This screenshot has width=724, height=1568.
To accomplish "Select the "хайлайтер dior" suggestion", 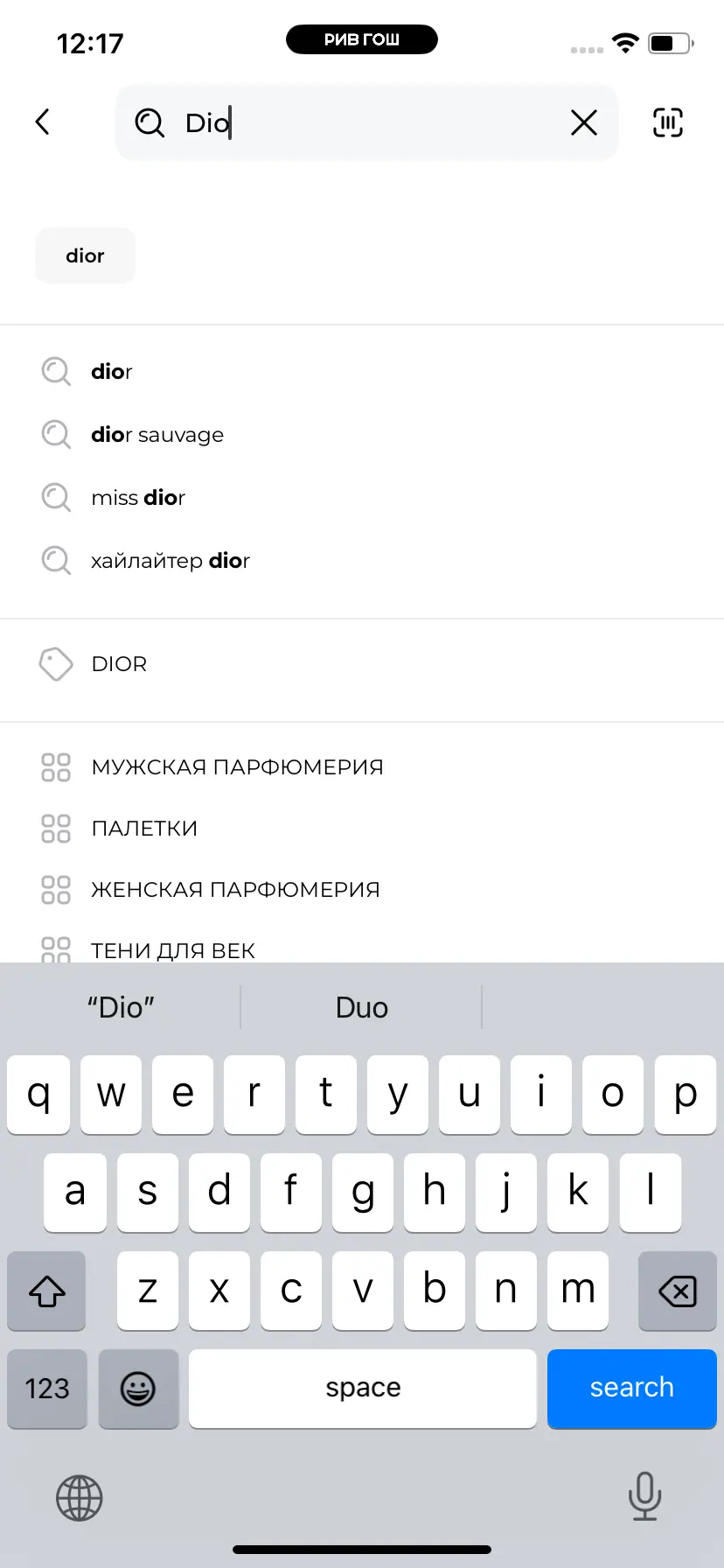I will pyautogui.click(x=171, y=561).
